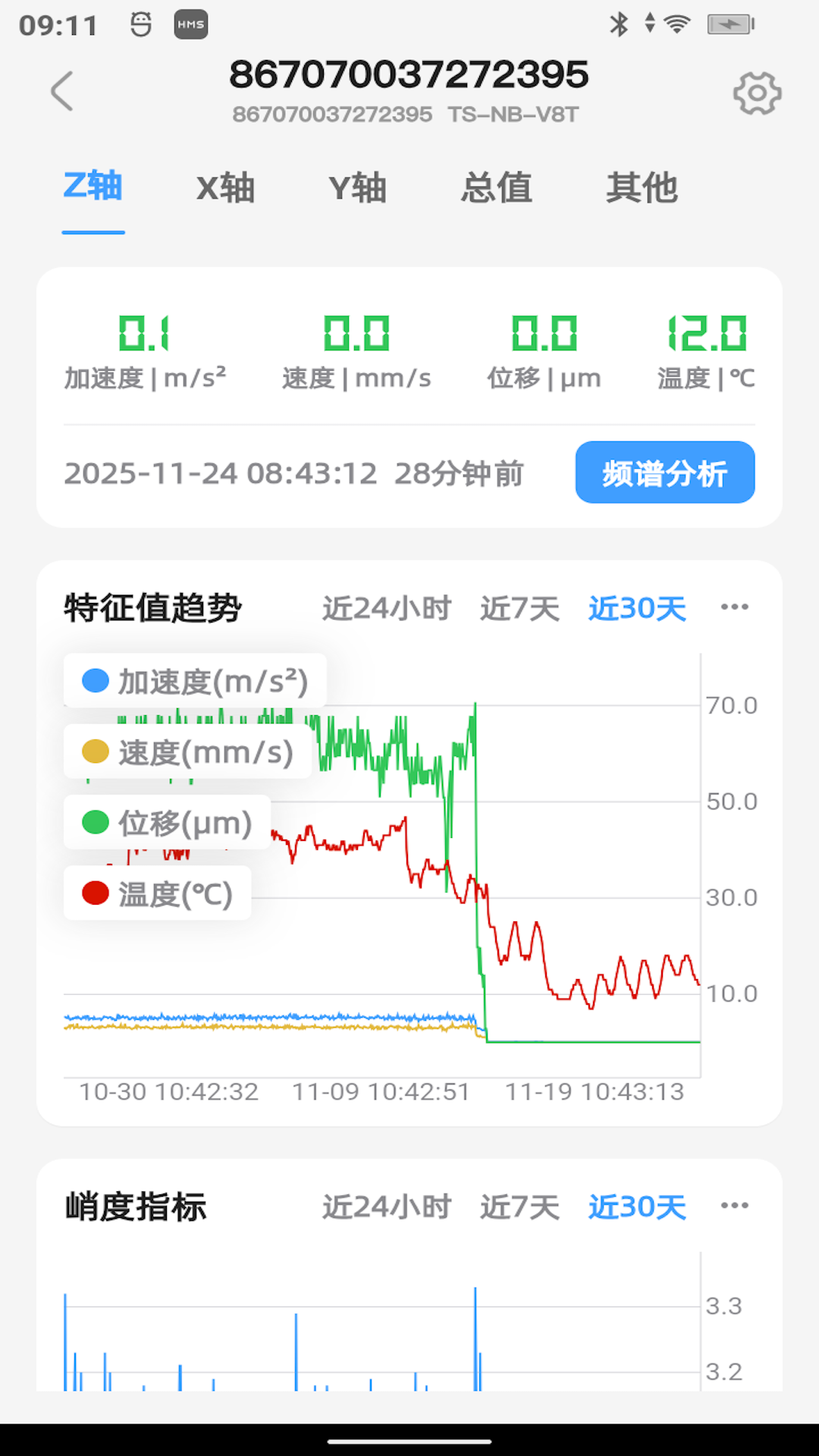Toggle 速度(mm/s) series in the legend

187,752
